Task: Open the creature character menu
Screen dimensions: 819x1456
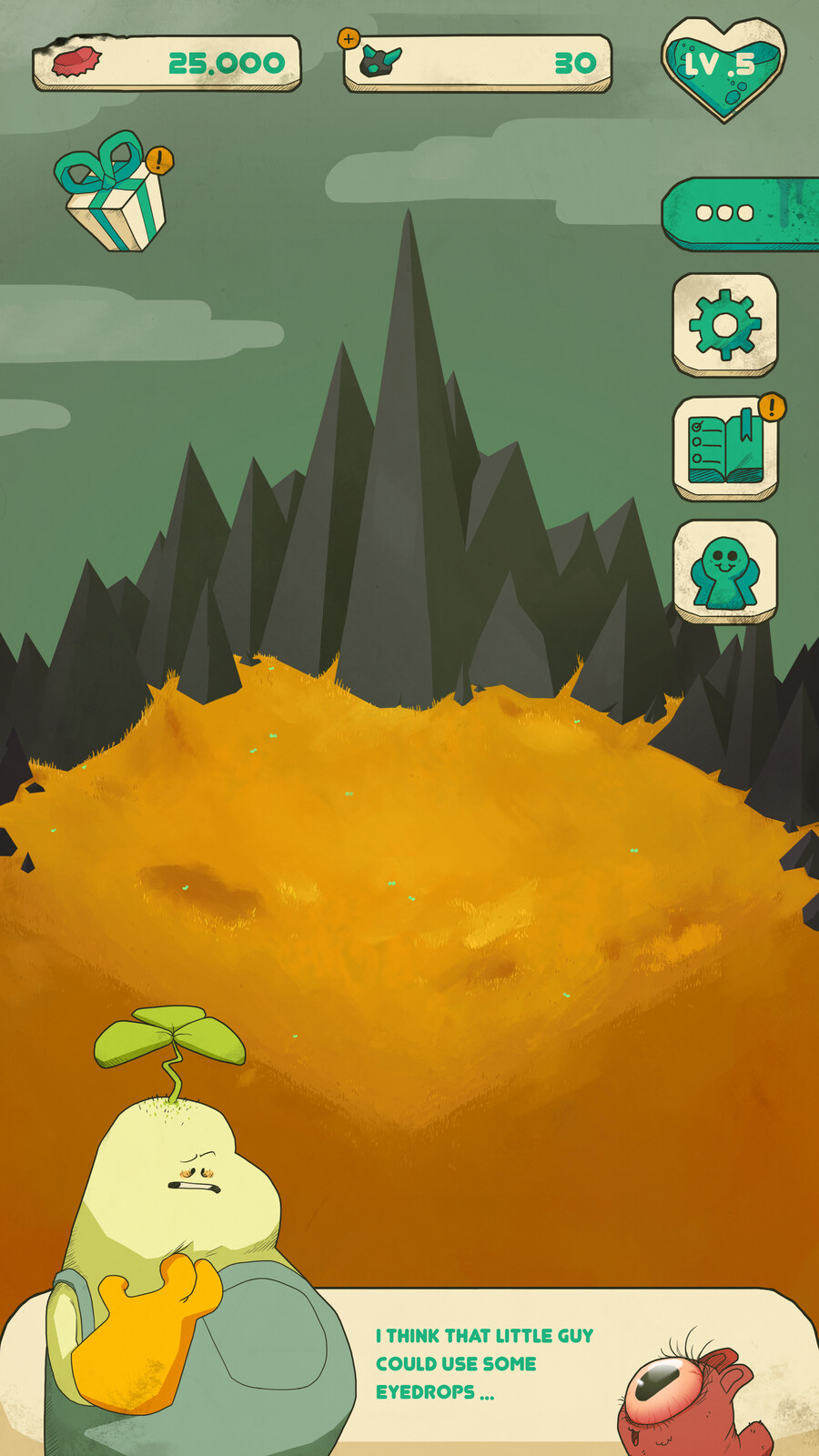Action: tap(724, 571)
